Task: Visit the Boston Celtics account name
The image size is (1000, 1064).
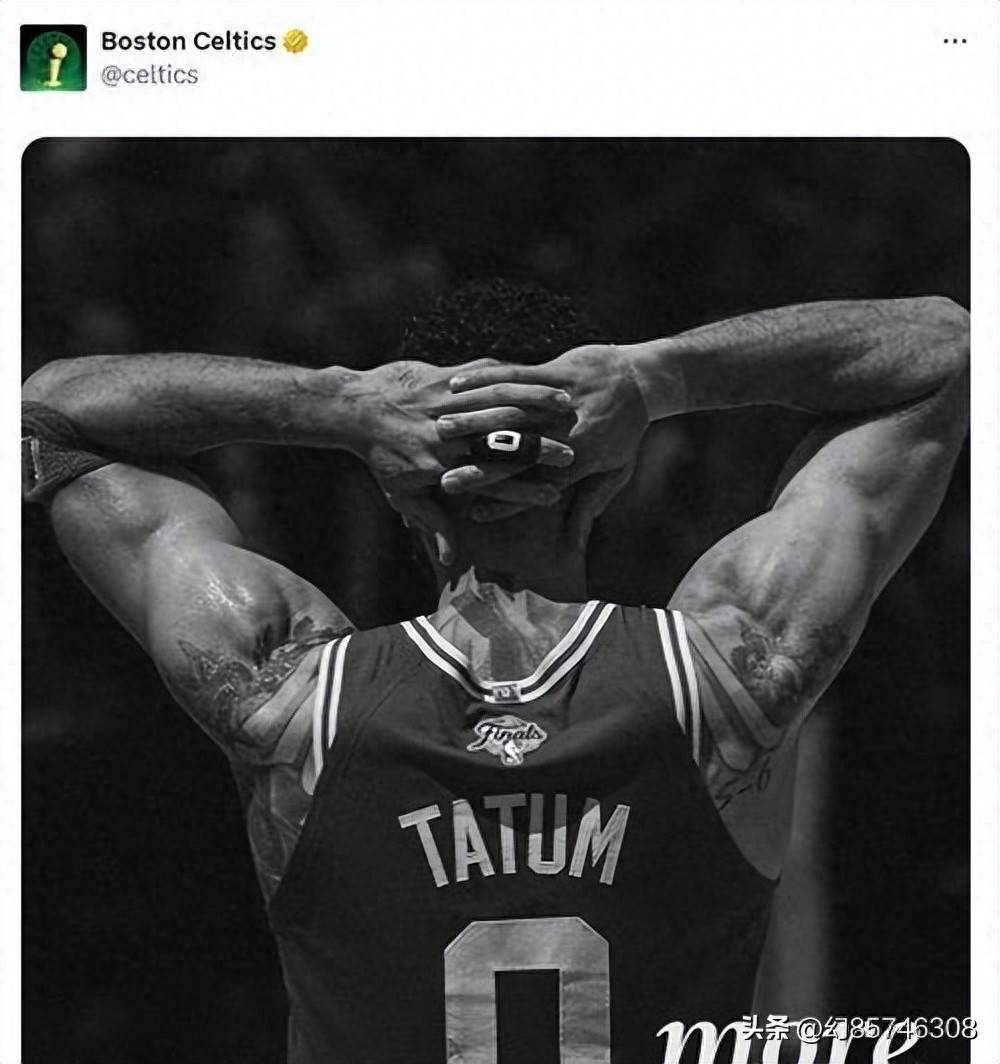Action: click(188, 41)
